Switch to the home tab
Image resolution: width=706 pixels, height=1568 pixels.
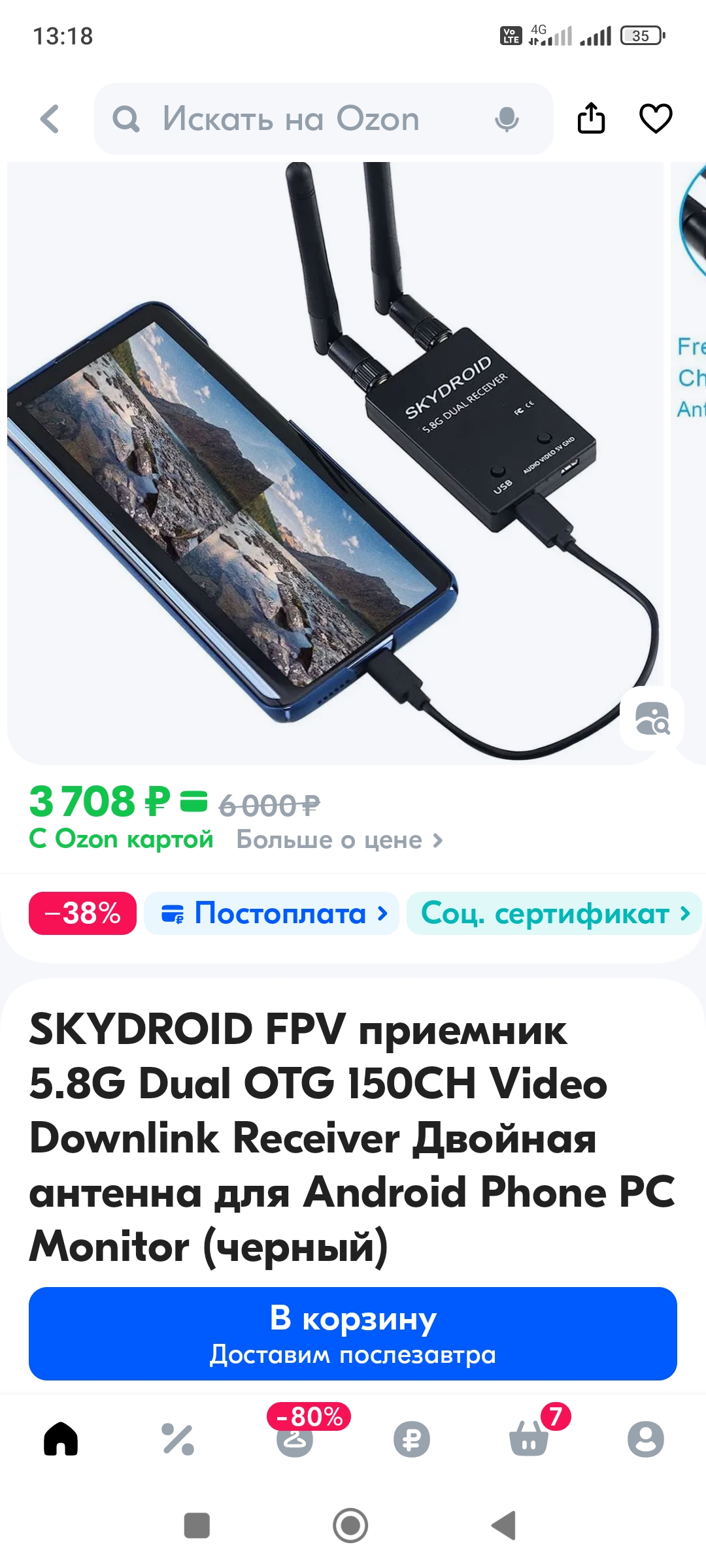click(x=61, y=1439)
